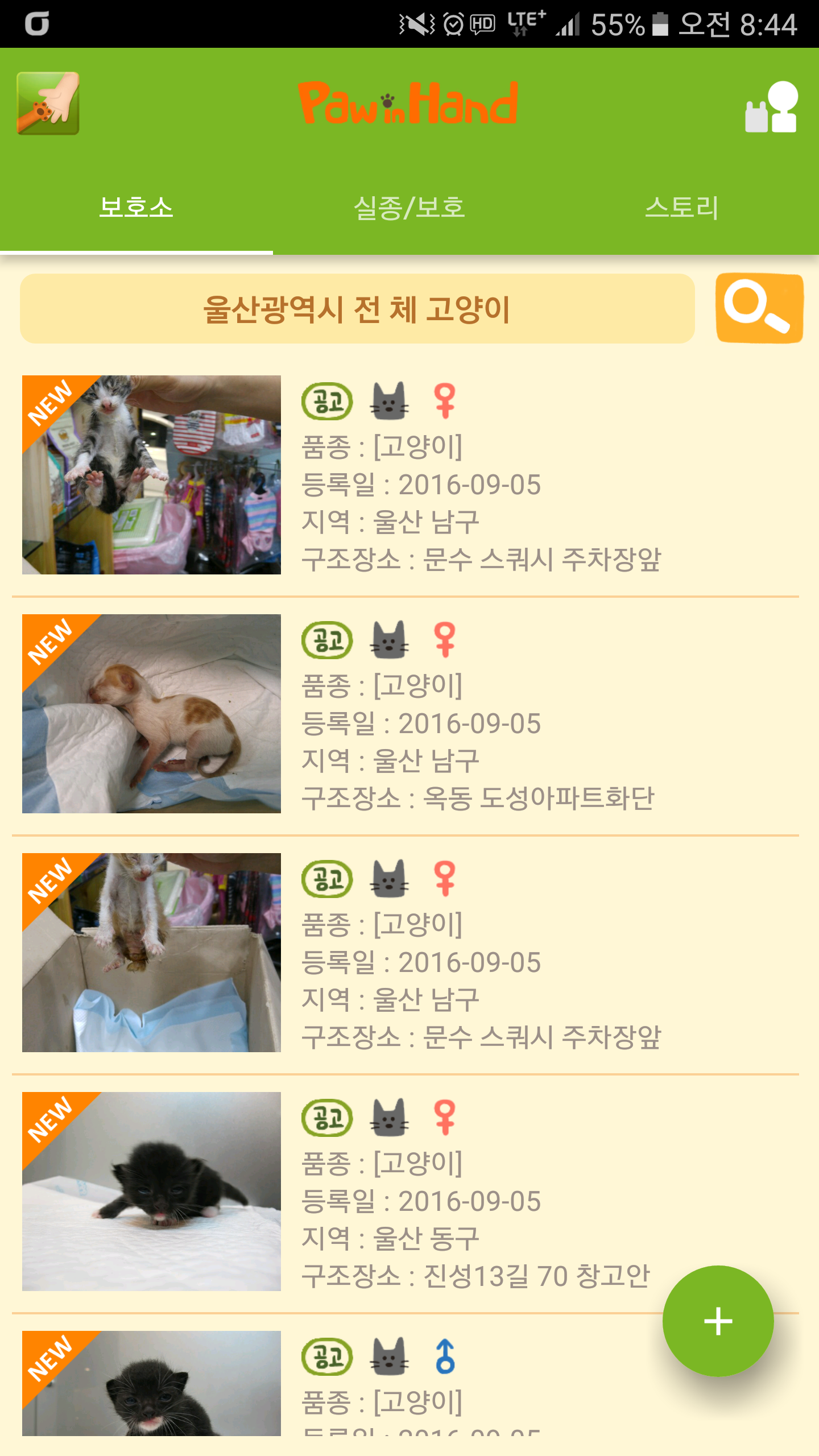Switch to the 실종/보호 tab
Viewport: 819px width, 1456px height.
coord(409,208)
